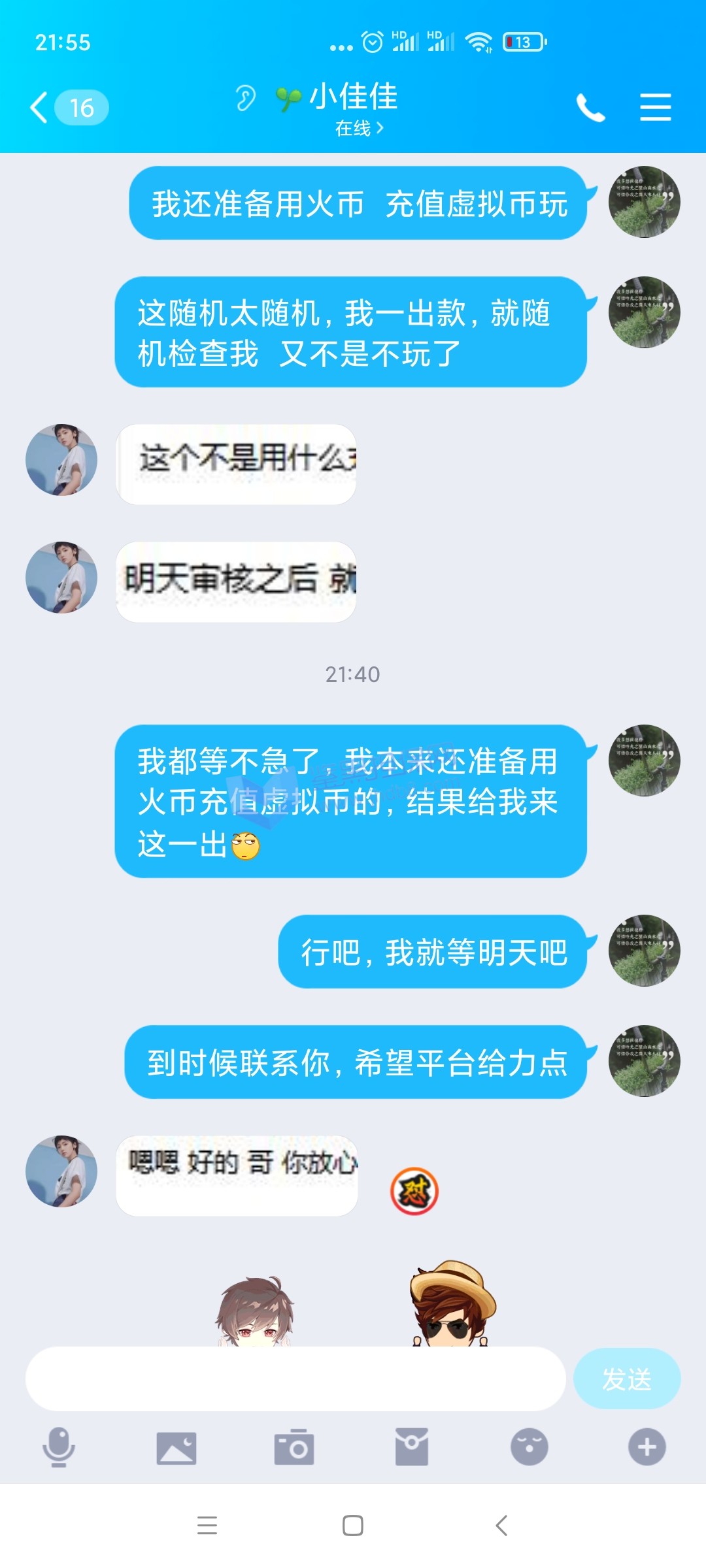Record a voice message with microphone
The height and width of the screenshot is (1568, 706).
59,1446
